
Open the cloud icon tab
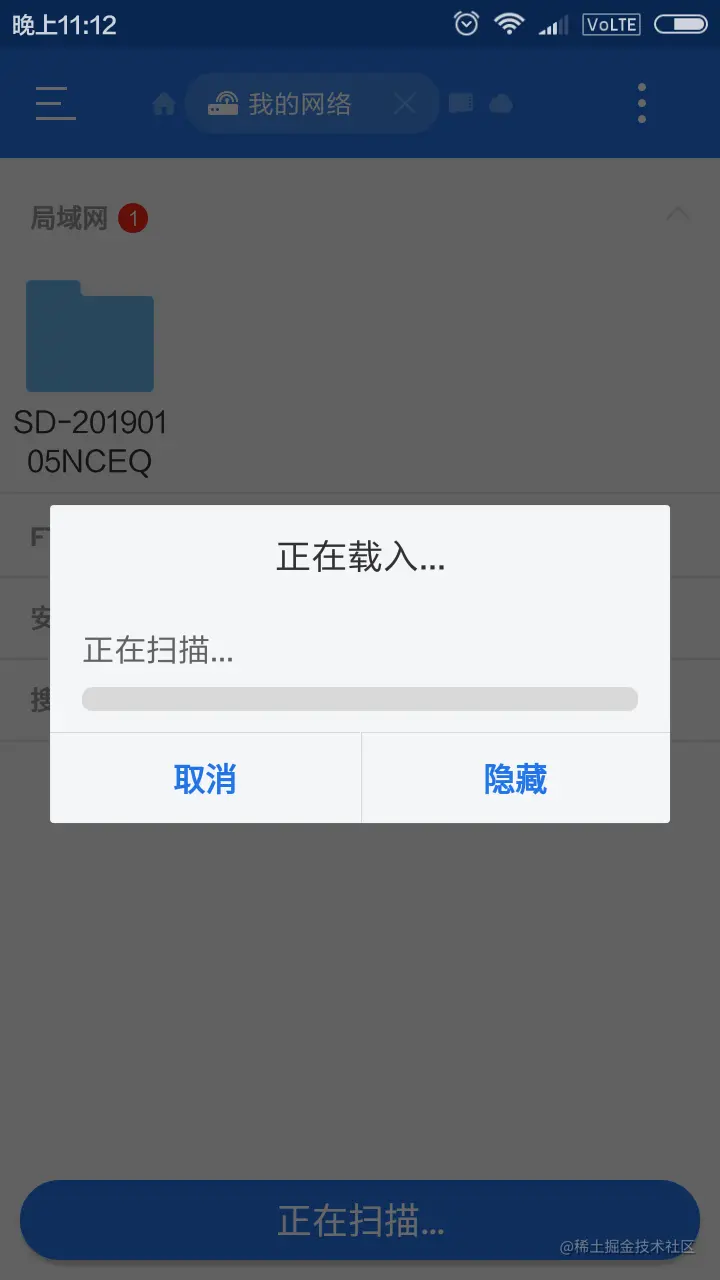point(501,103)
